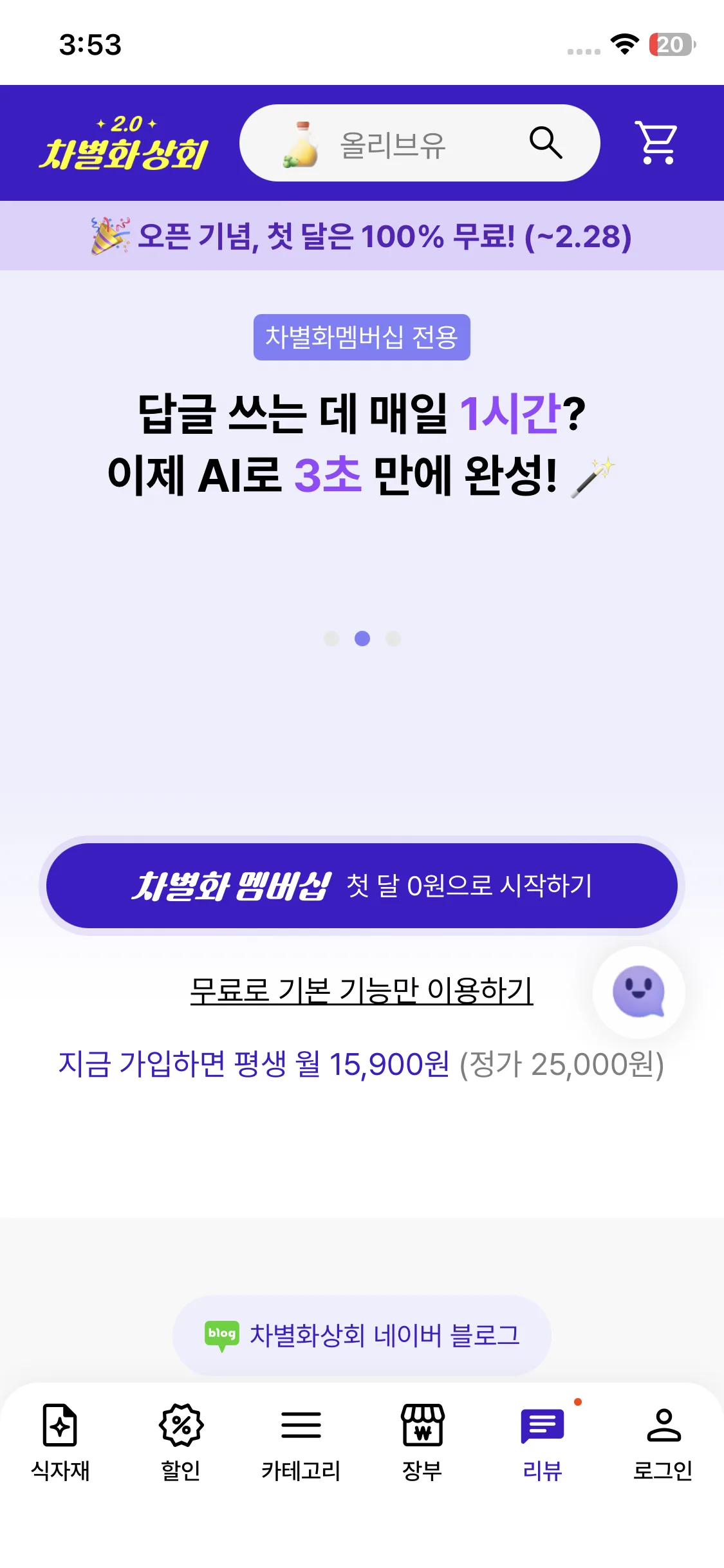Switch to the 장부 tab
The image size is (724, 1568).
(x=422, y=1442)
